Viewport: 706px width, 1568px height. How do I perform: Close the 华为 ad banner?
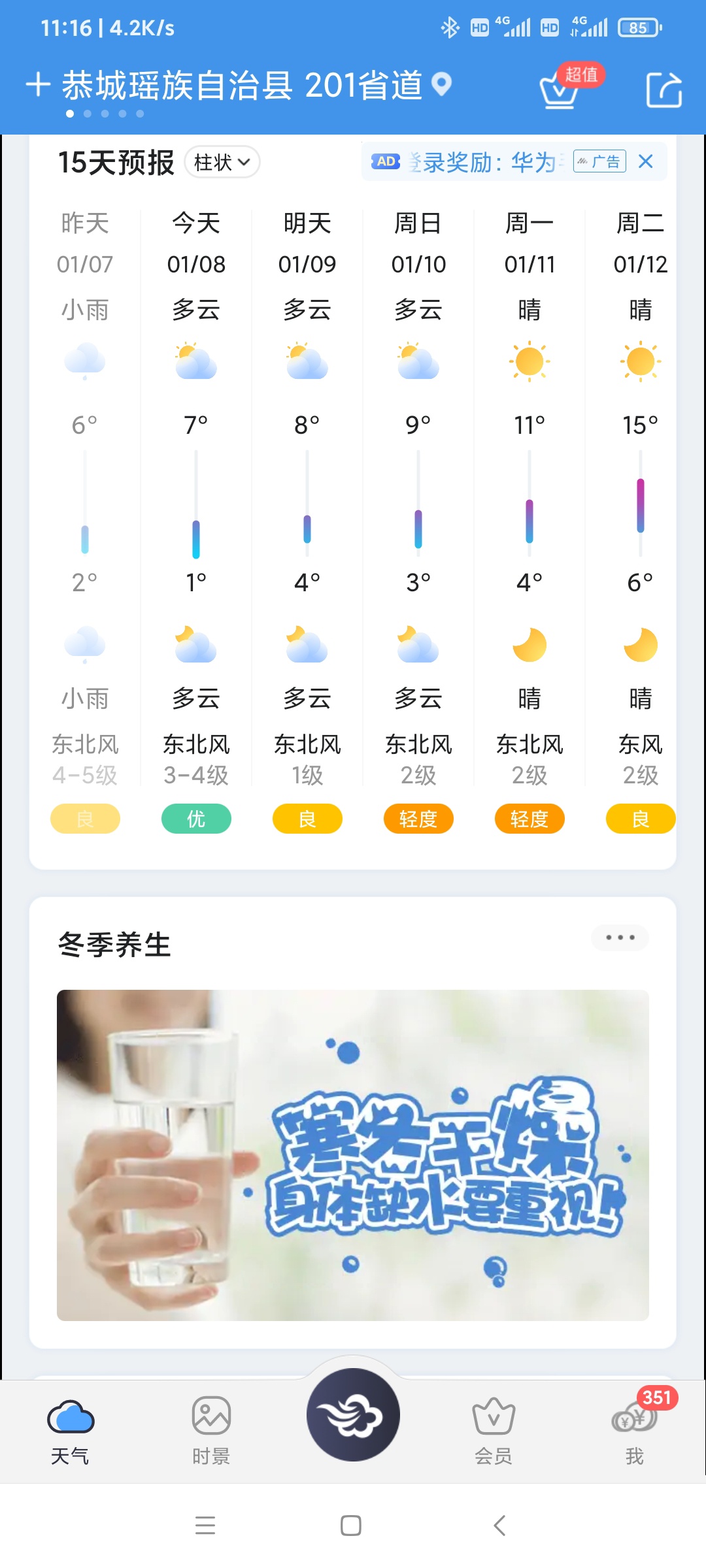(x=646, y=161)
